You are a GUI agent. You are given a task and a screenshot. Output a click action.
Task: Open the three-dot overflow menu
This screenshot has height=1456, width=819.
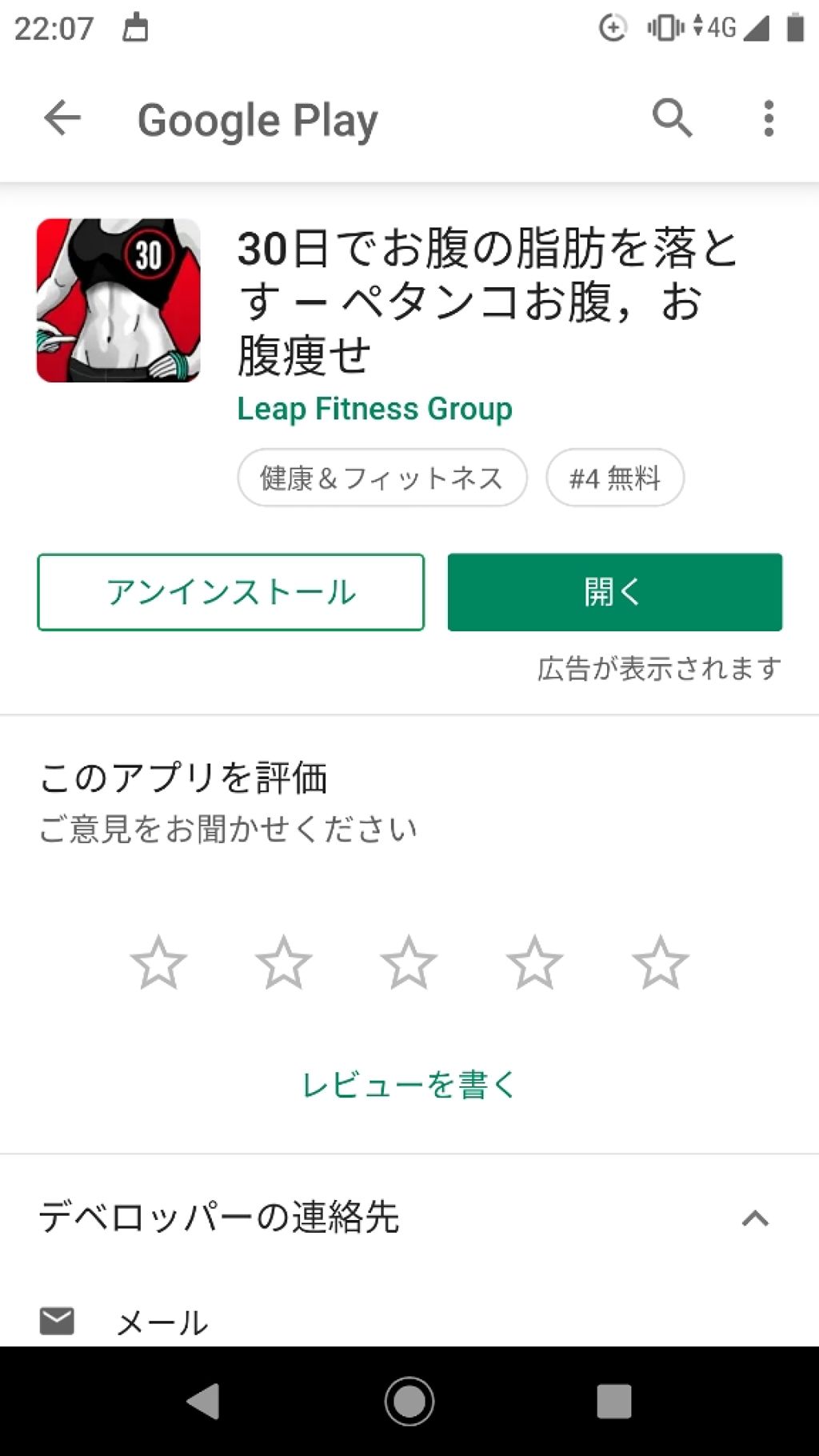coord(769,119)
